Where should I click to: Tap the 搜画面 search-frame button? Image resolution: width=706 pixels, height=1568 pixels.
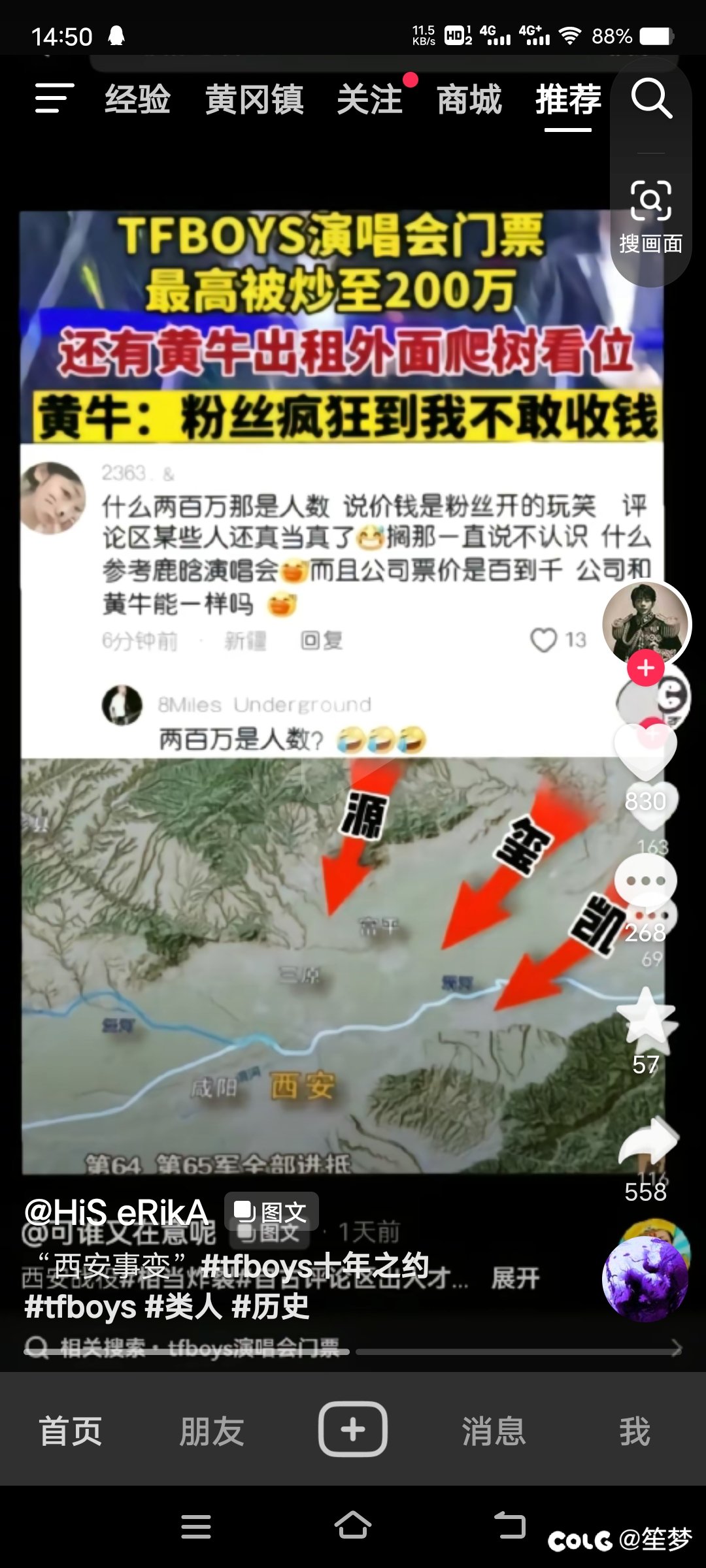point(651,216)
